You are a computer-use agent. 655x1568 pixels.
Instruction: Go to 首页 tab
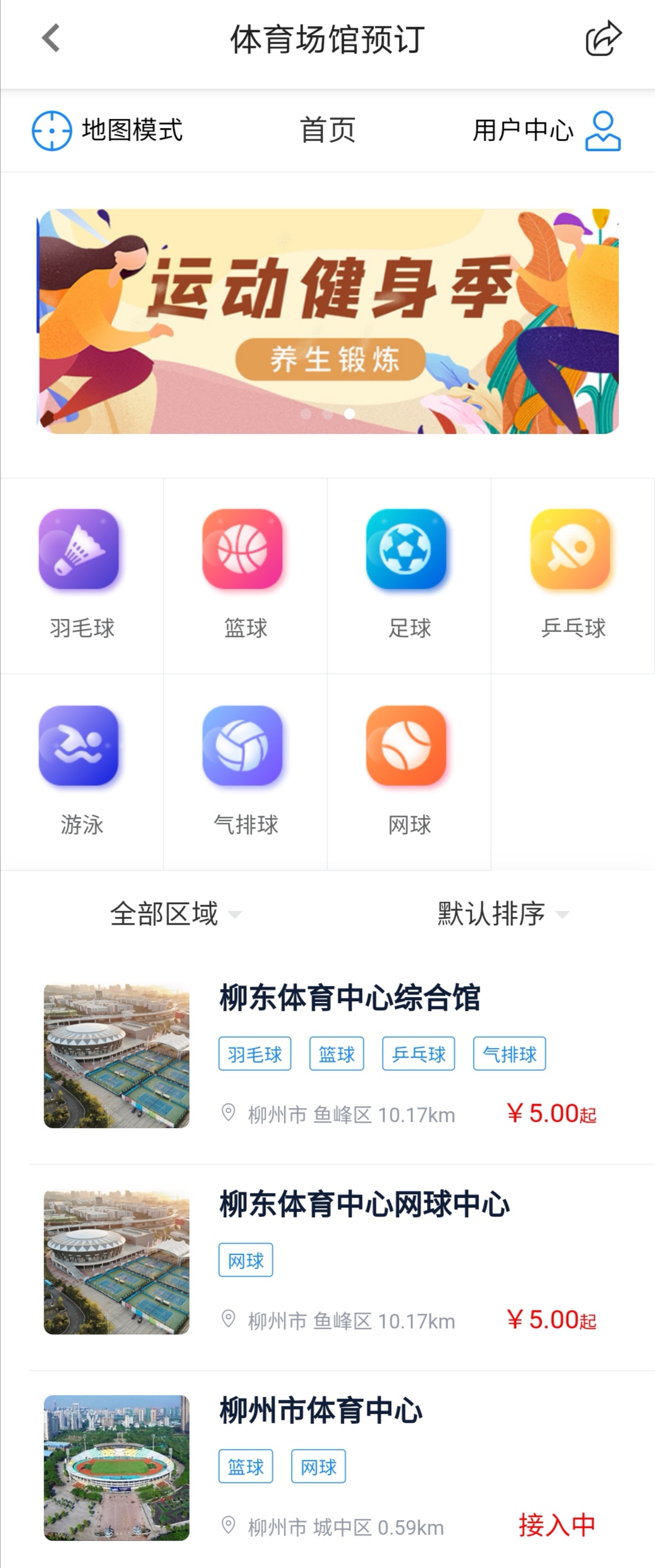click(x=327, y=130)
